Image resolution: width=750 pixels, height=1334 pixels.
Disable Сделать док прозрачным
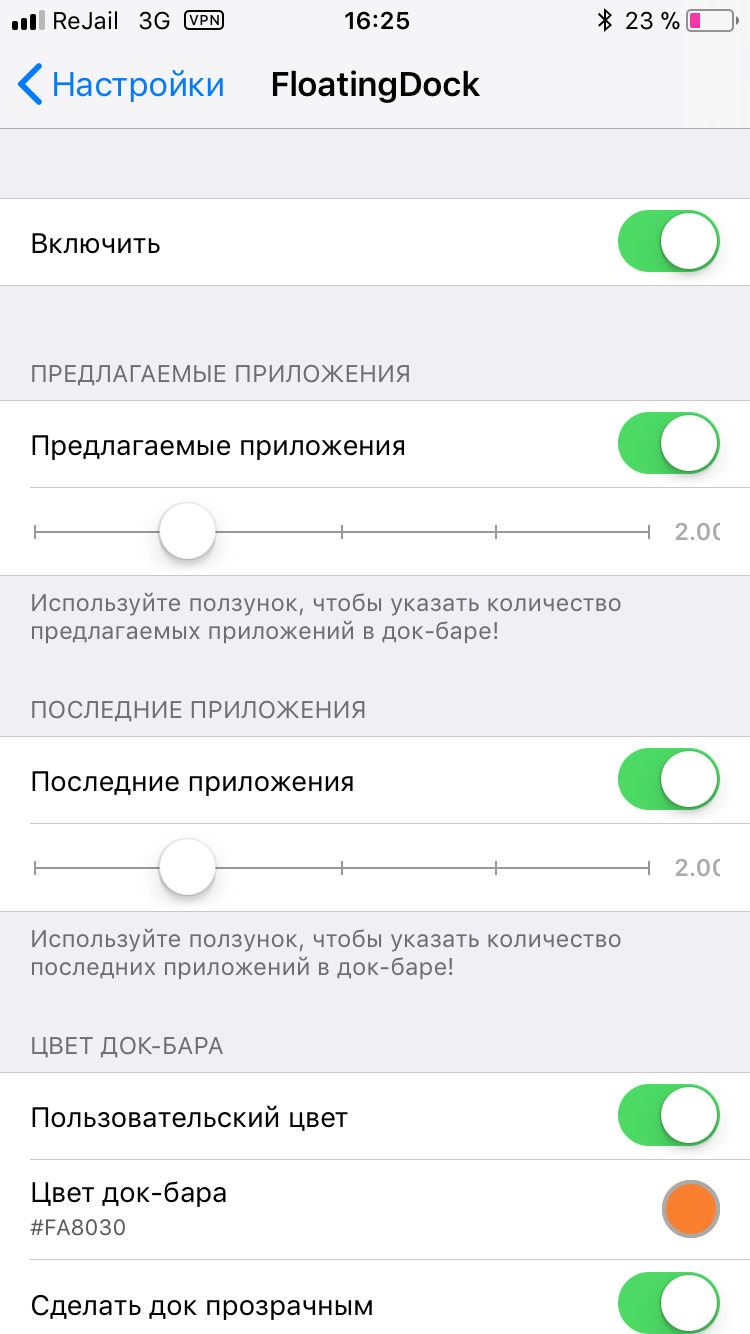pyautogui.click(x=669, y=1304)
